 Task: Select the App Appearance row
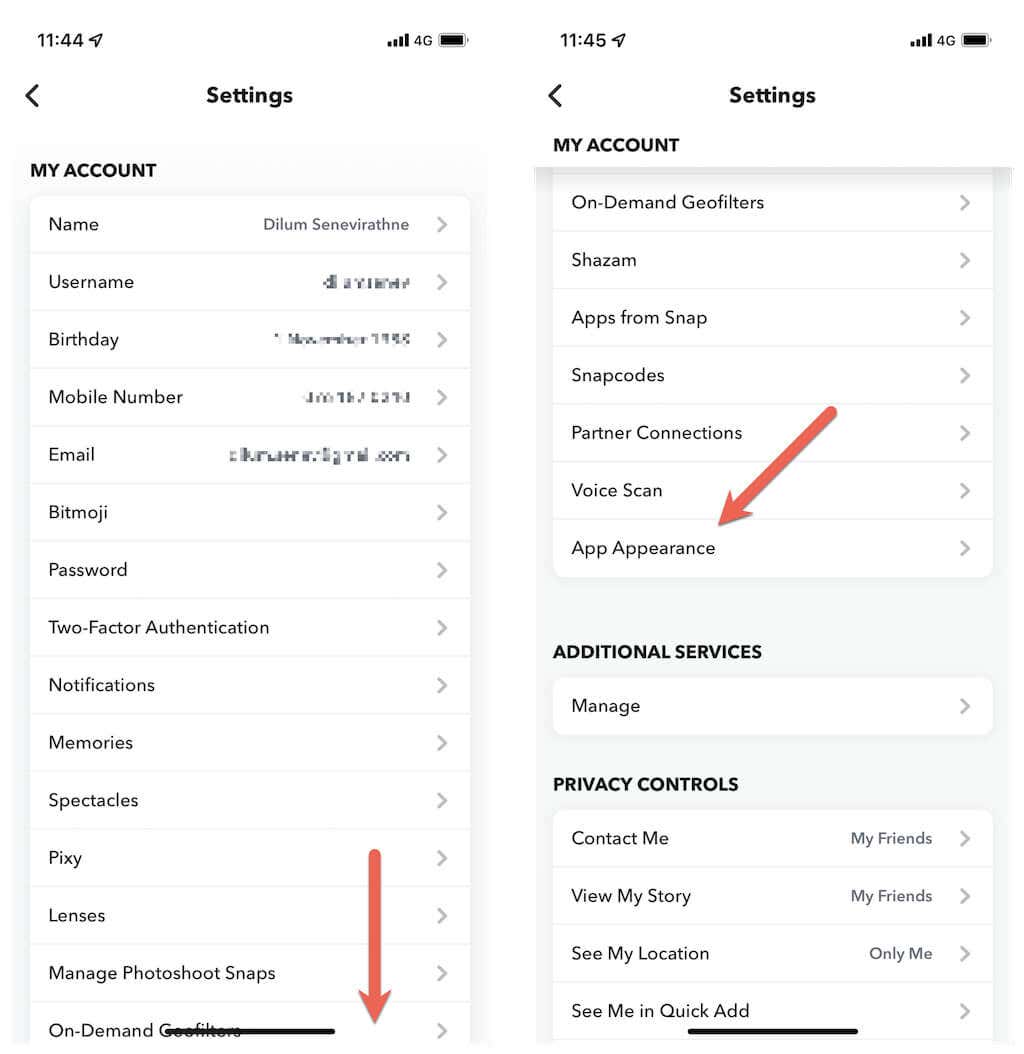772,548
